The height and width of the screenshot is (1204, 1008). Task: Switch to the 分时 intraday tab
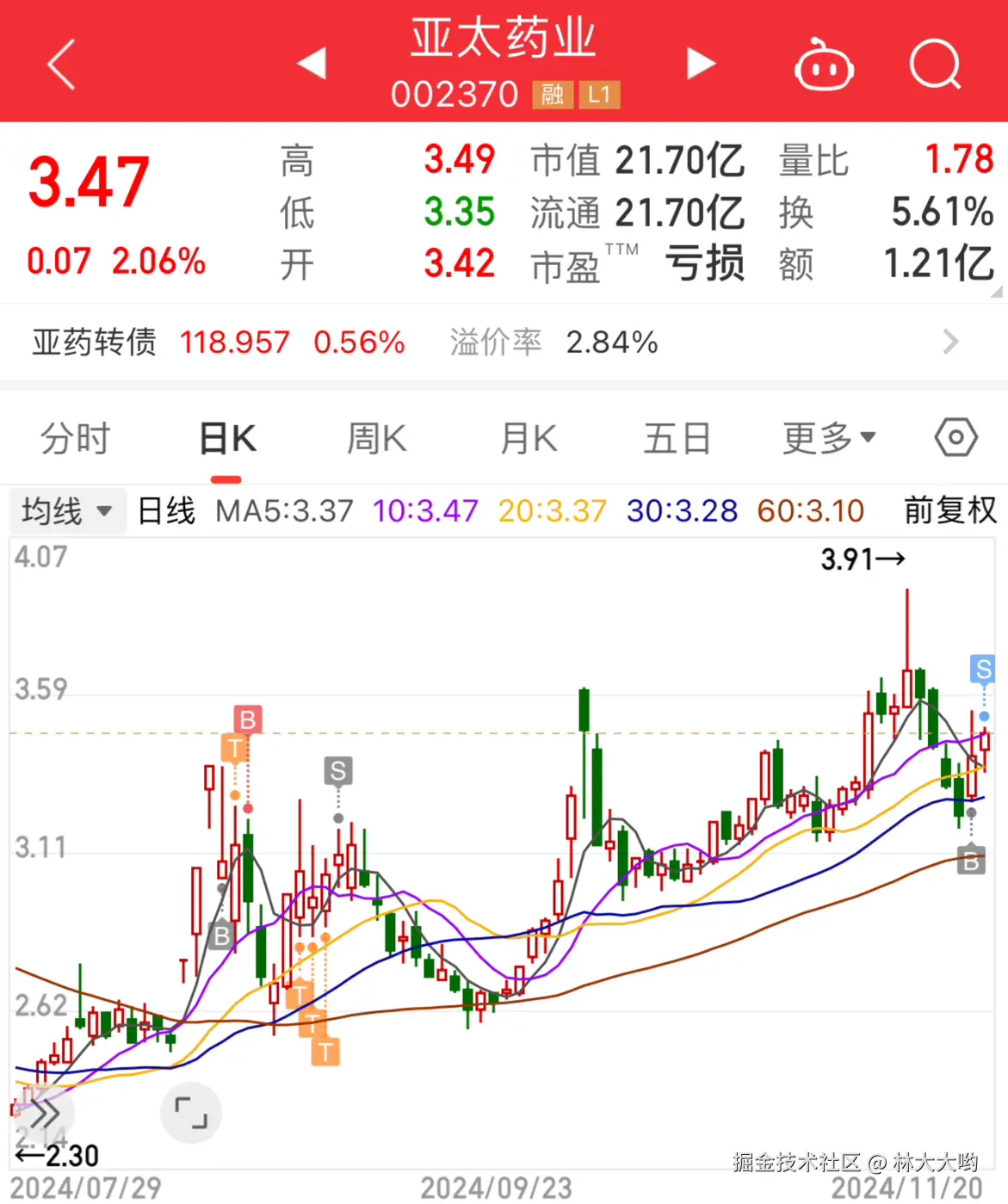pos(73,437)
